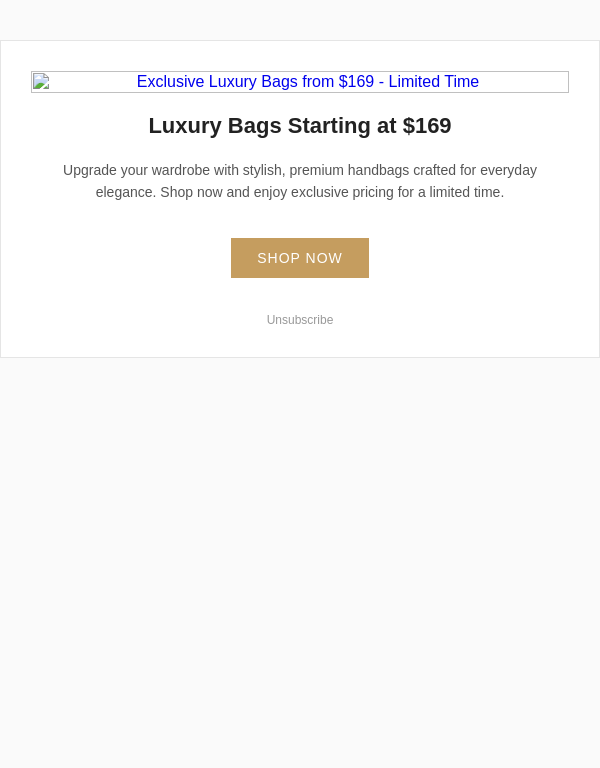Tap the Shop Now button
This screenshot has height=768, width=600.
[x=300, y=258]
